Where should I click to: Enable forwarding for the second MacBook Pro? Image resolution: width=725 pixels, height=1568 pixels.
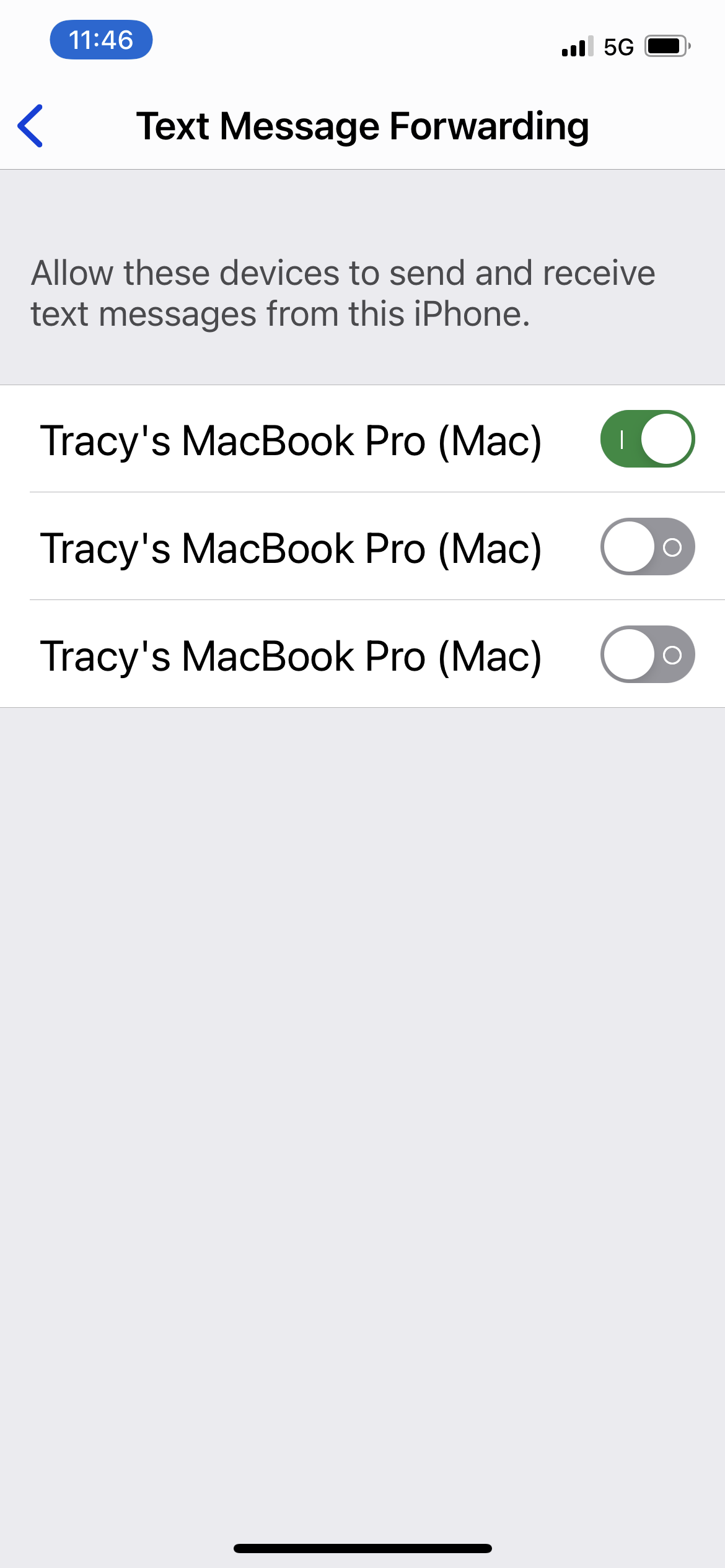(647, 547)
